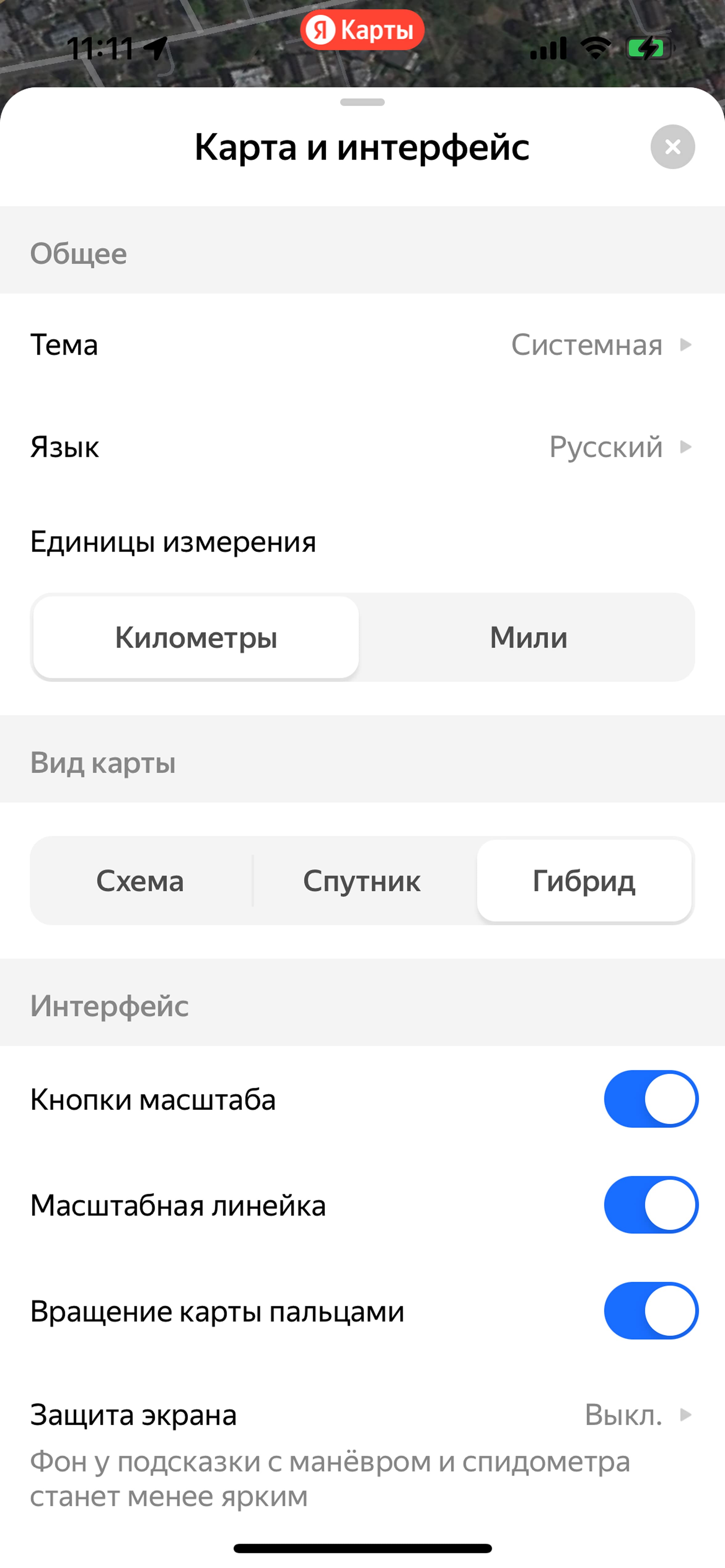This screenshot has height=1568, width=725.
Task: Choose the Схема map view
Action: (140, 881)
